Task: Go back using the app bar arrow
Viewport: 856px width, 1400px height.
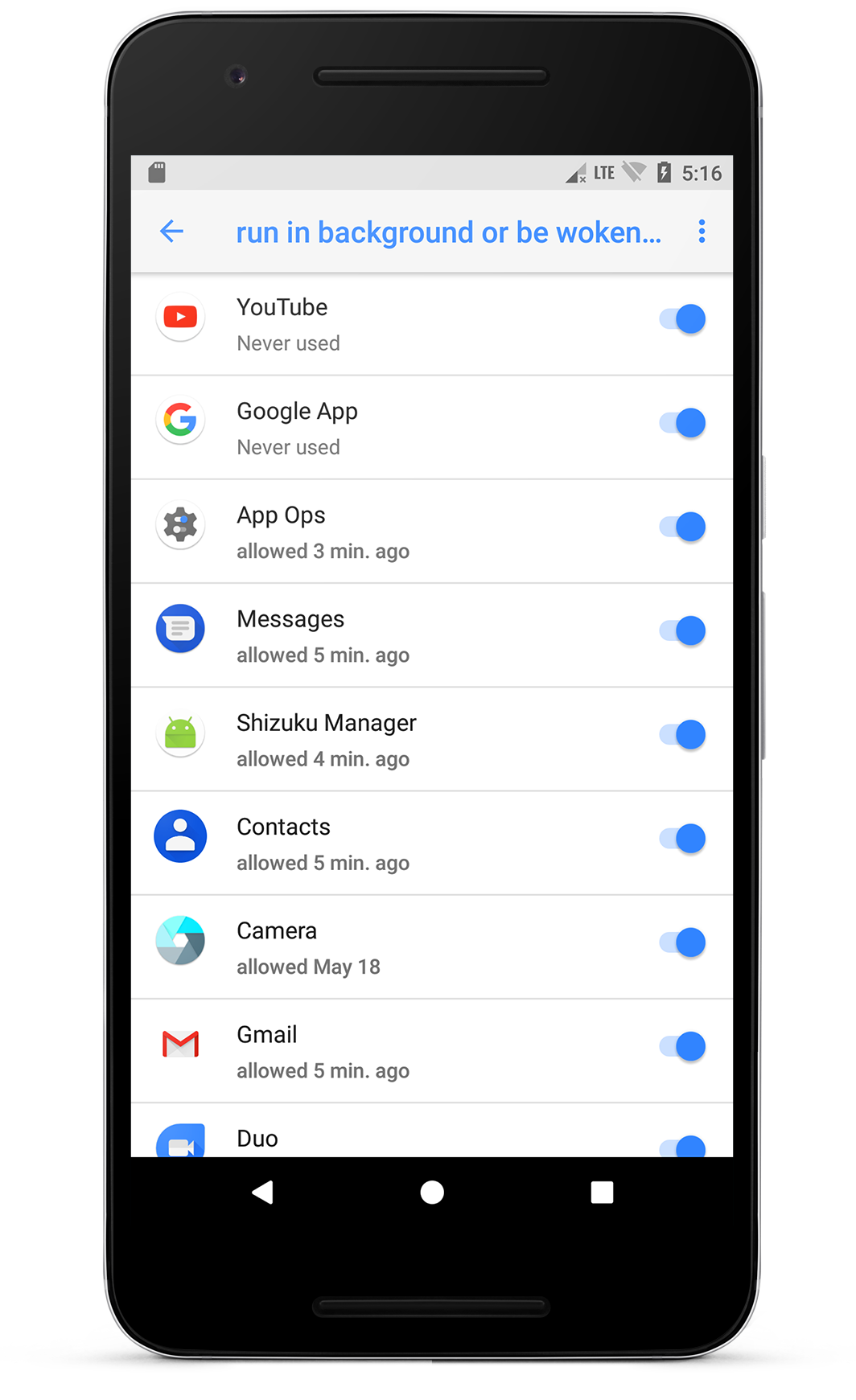Action: pyautogui.click(x=171, y=232)
